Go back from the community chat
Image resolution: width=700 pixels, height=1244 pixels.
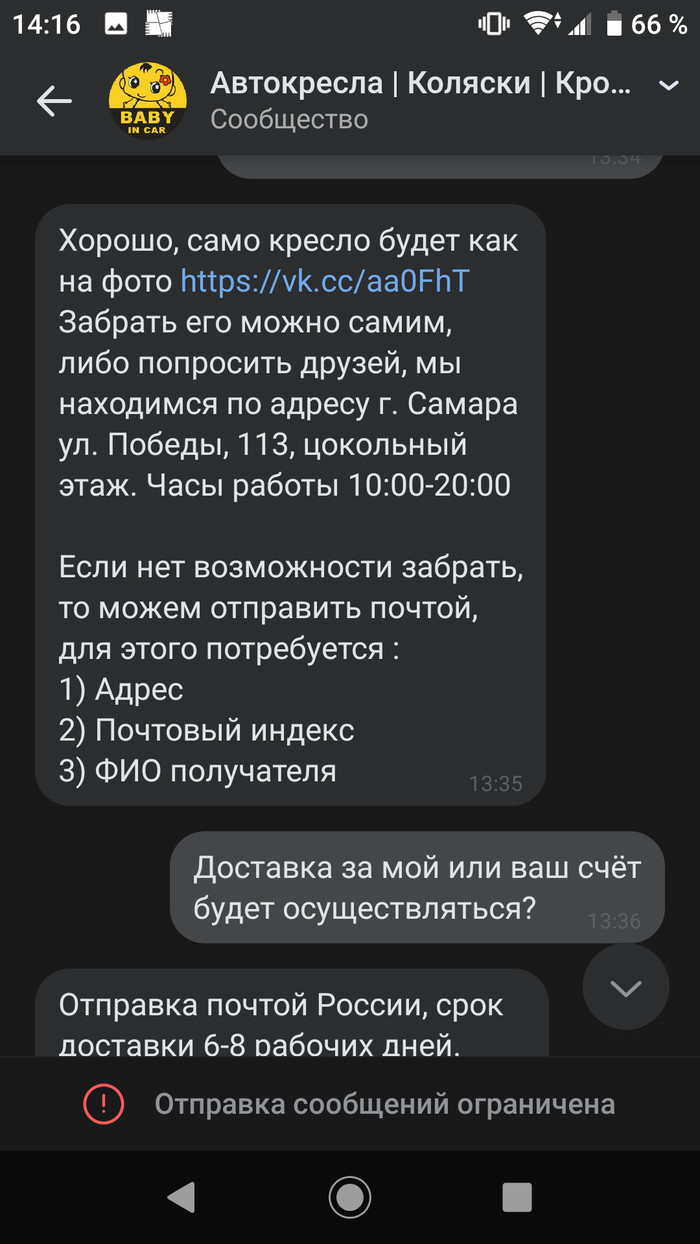[x=54, y=101]
